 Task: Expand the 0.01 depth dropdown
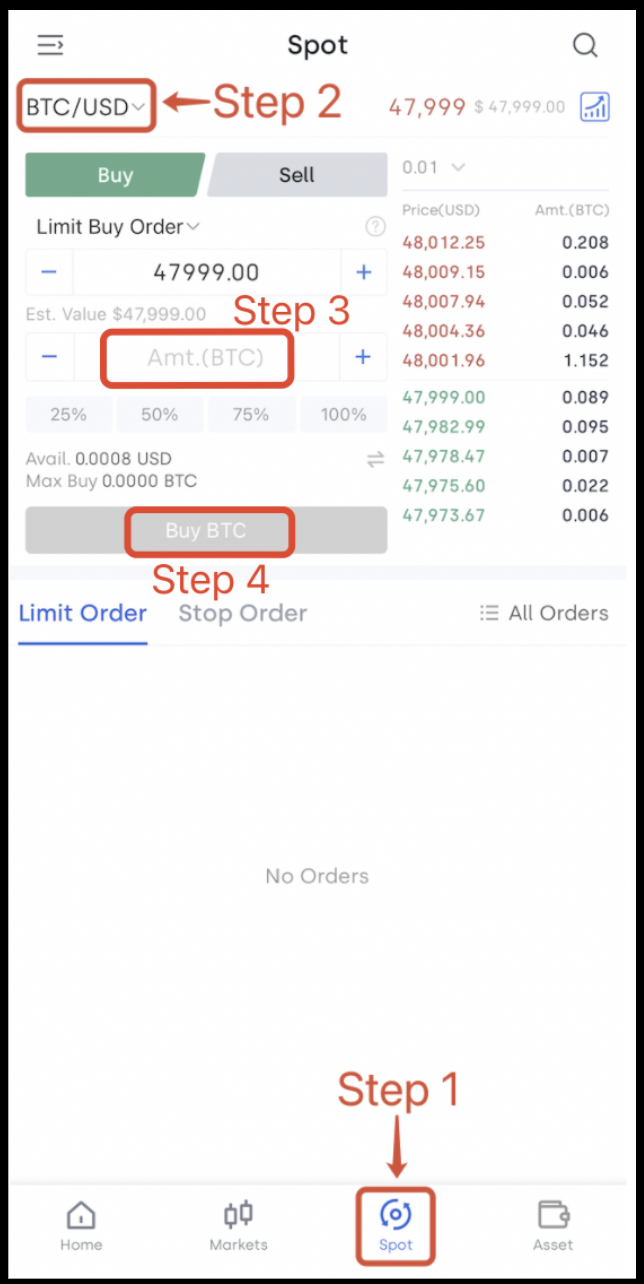tap(433, 167)
